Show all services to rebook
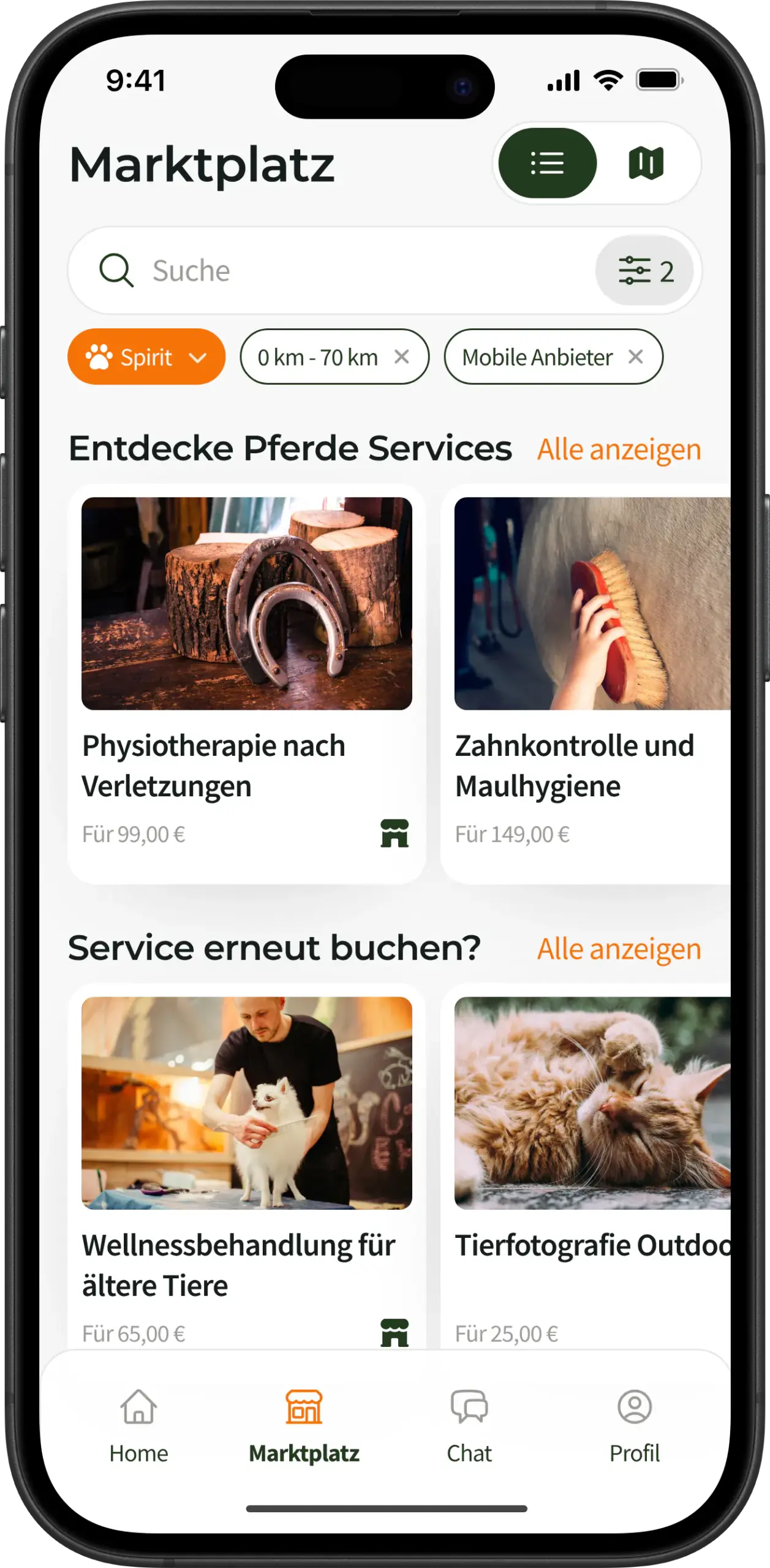The height and width of the screenshot is (1568, 770). click(x=619, y=949)
